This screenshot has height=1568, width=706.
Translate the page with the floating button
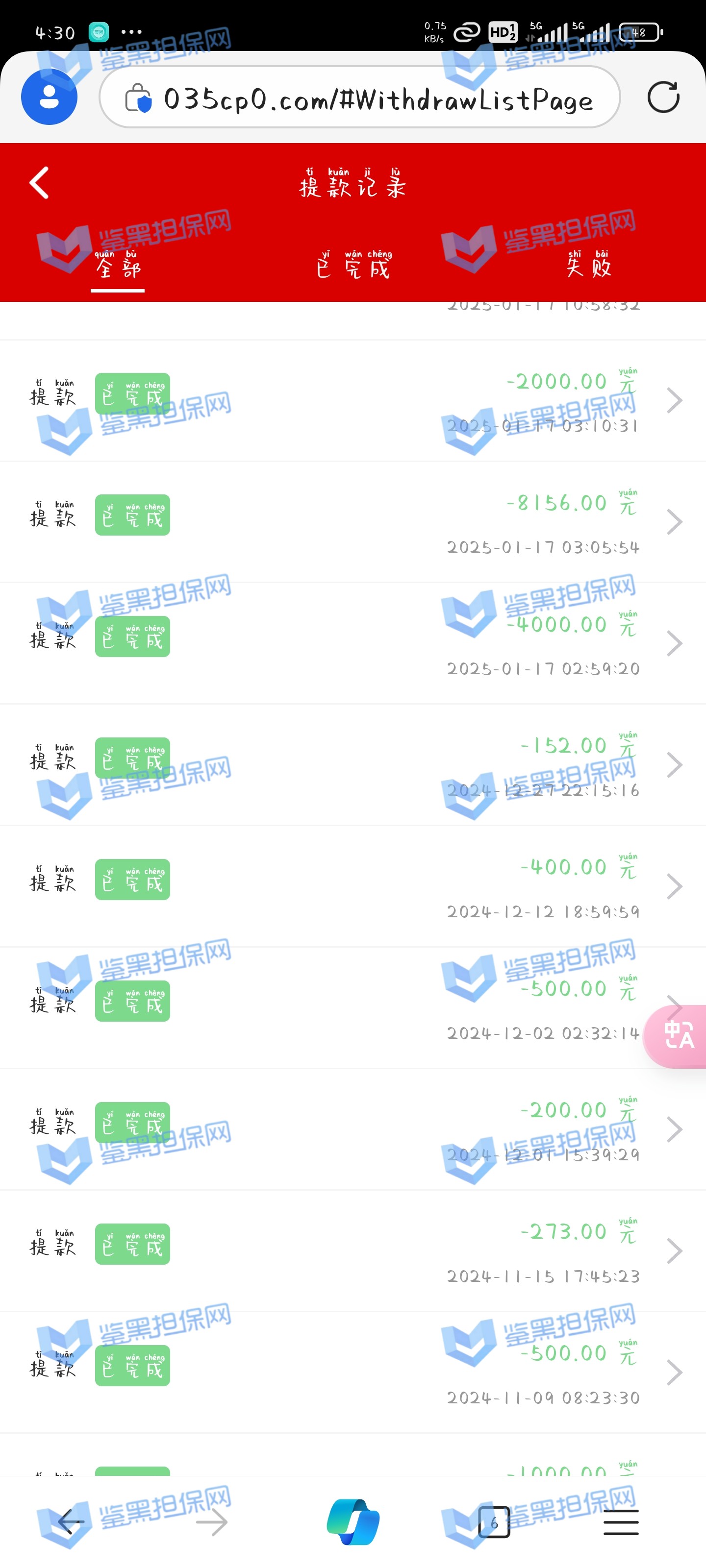[x=678, y=1036]
